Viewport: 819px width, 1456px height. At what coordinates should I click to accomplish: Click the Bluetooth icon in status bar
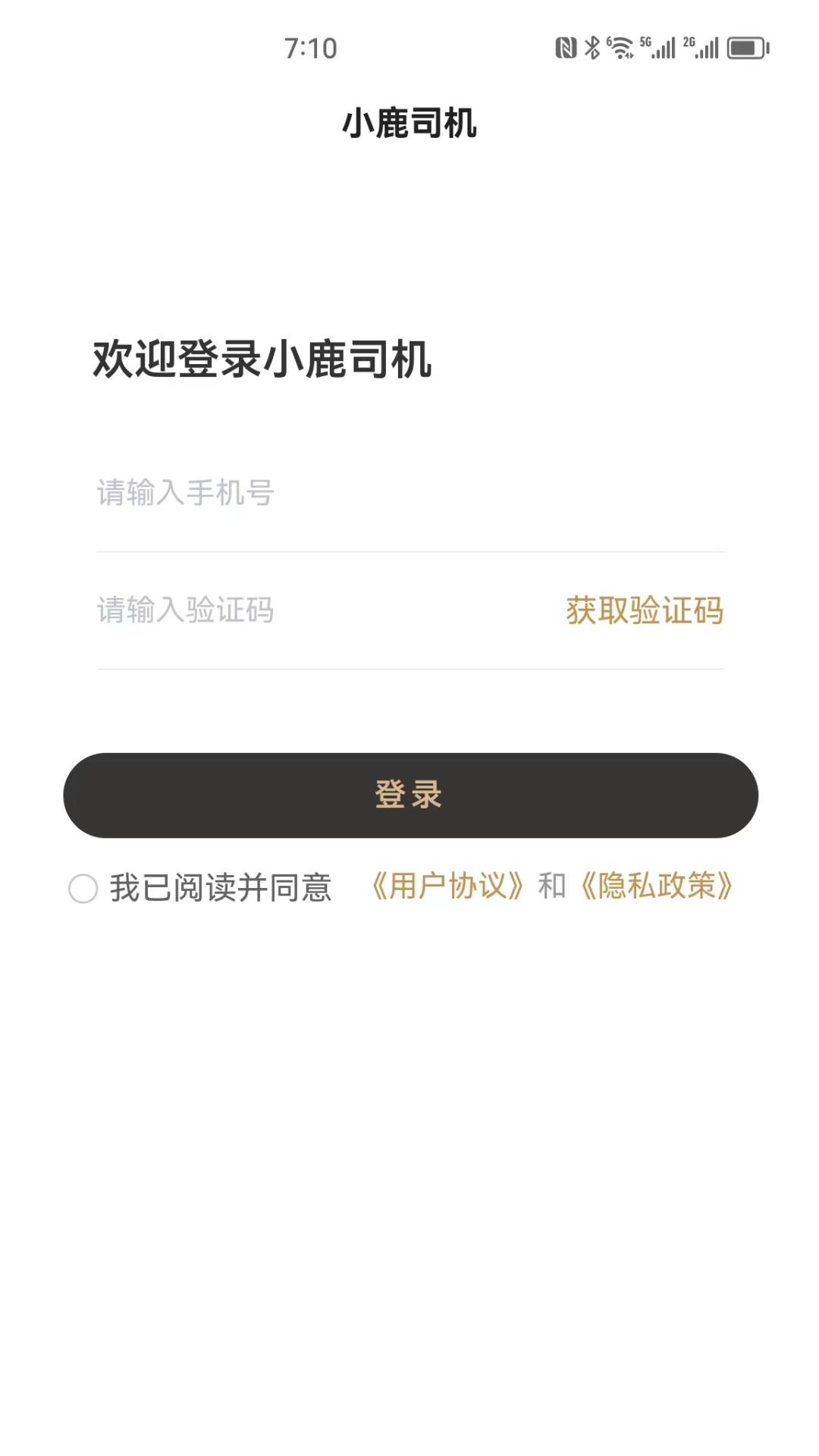pyautogui.click(x=592, y=47)
